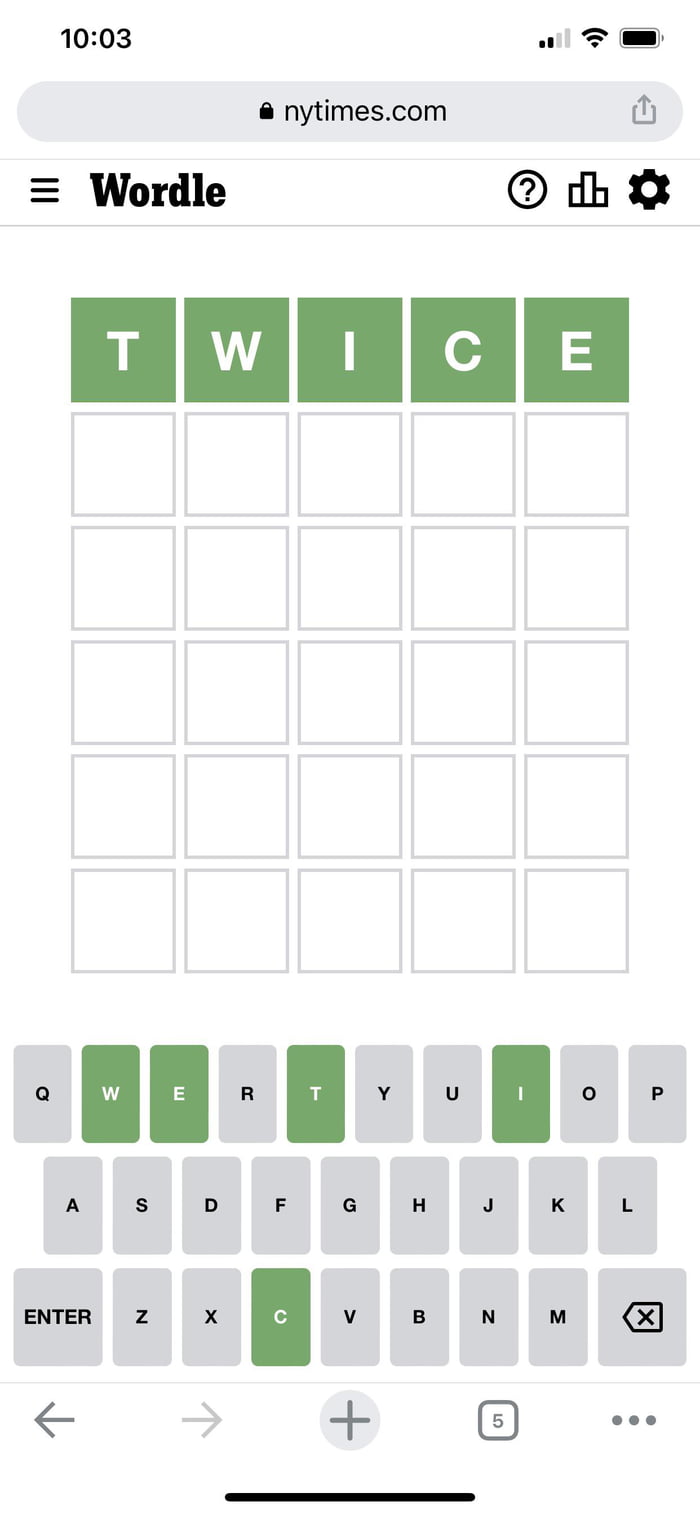Tap the letter M key
This screenshot has height=1515, width=700.
[558, 1317]
